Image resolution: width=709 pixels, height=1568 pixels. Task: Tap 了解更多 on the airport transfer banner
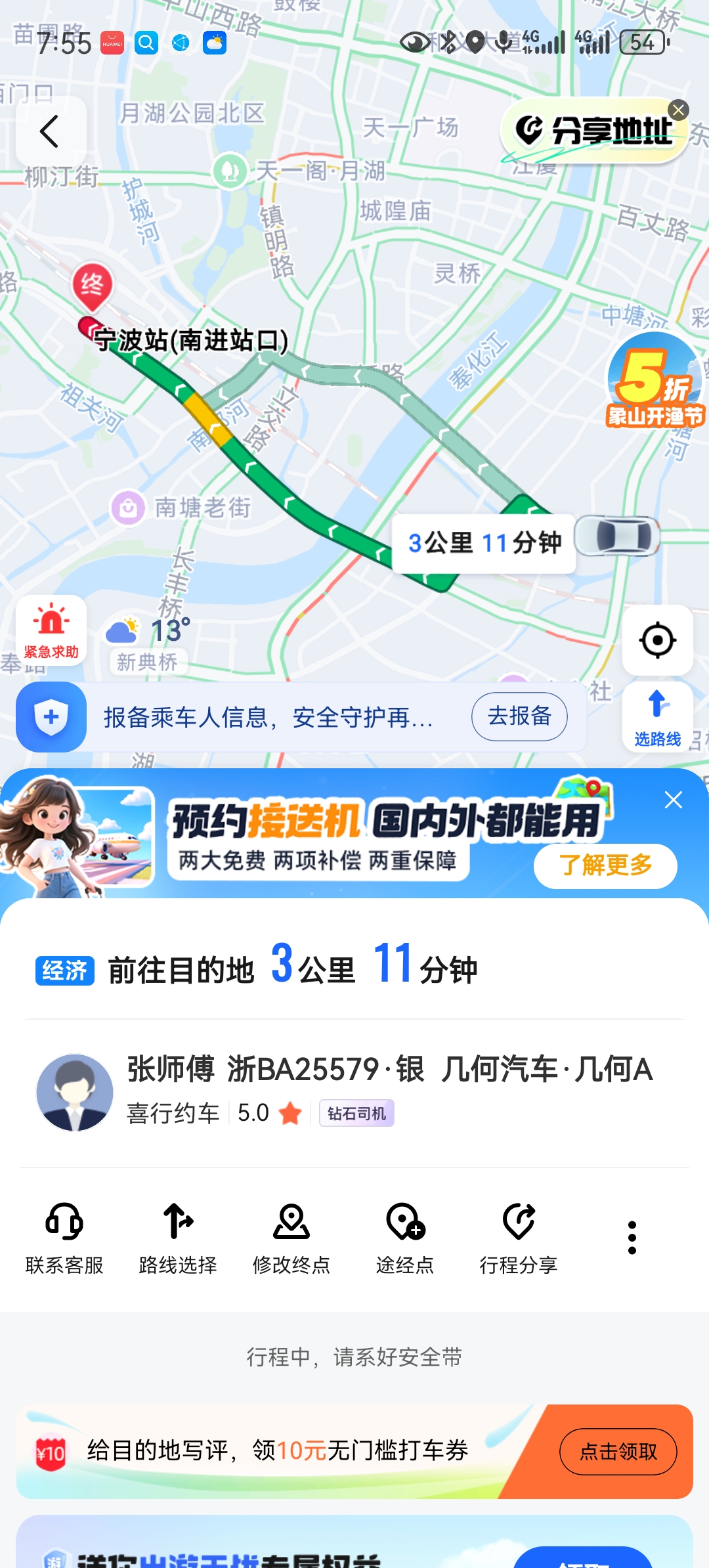tap(605, 865)
